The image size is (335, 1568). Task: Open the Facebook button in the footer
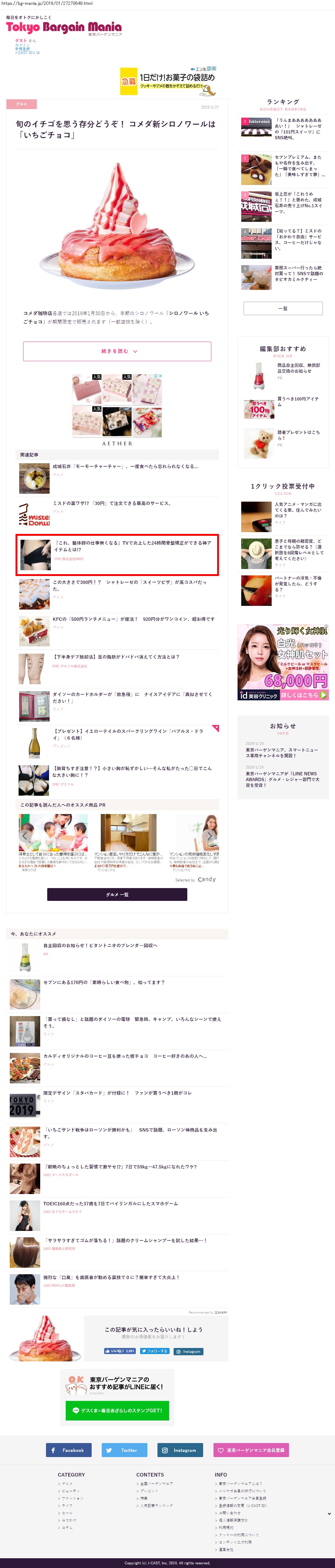point(68,1451)
